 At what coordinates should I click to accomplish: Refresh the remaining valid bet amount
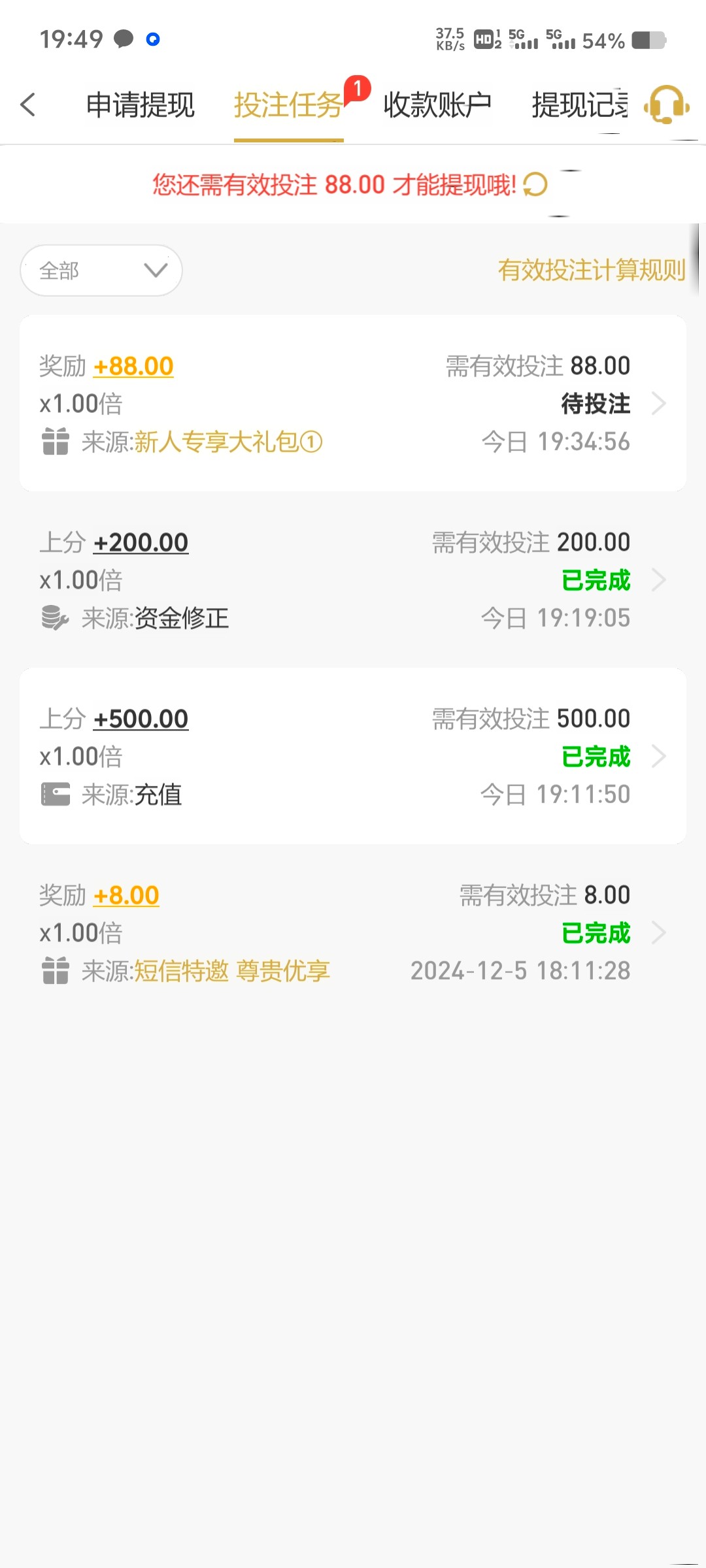coord(535,184)
